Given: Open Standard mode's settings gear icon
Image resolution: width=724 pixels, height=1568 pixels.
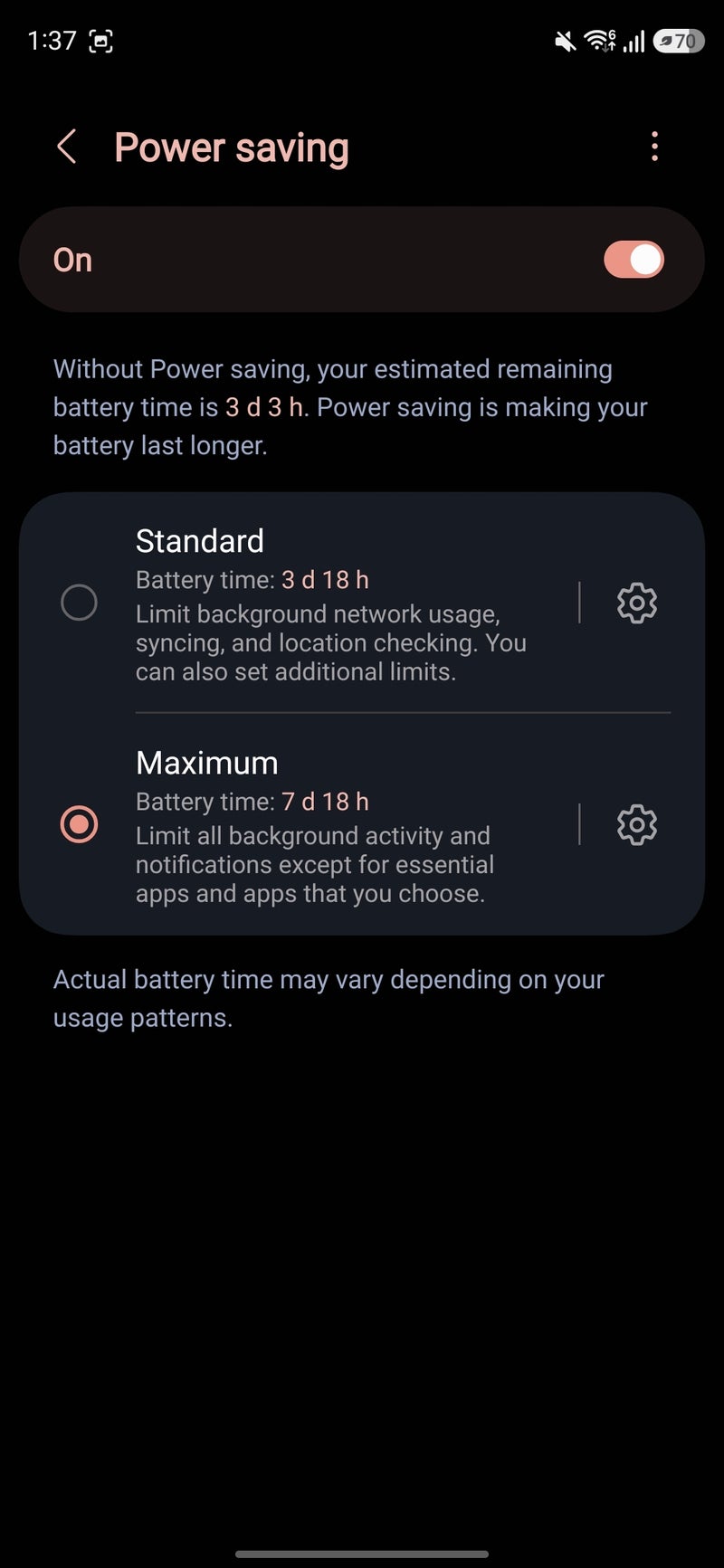Looking at the screenshot, I should [636, 603].
